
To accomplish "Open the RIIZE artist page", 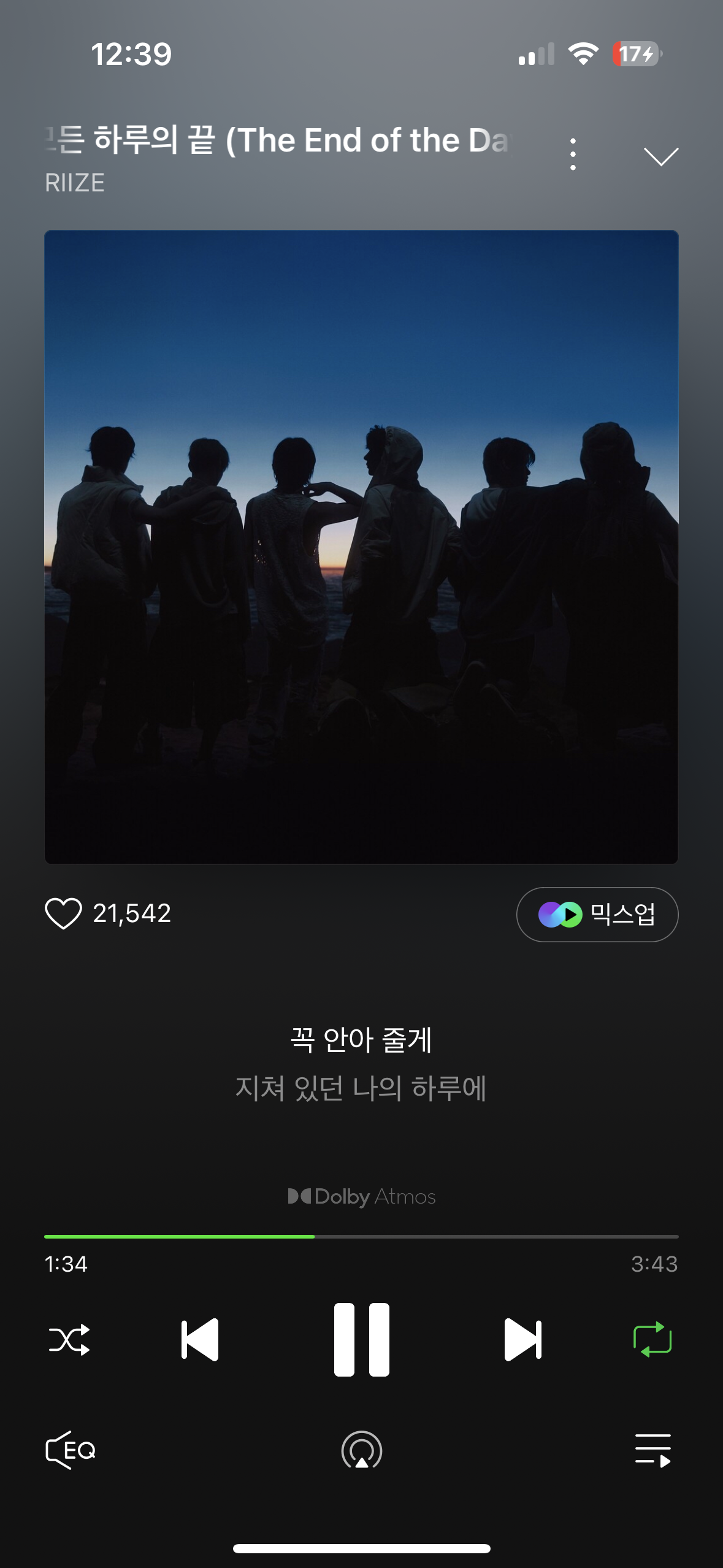I will [75, 183].
